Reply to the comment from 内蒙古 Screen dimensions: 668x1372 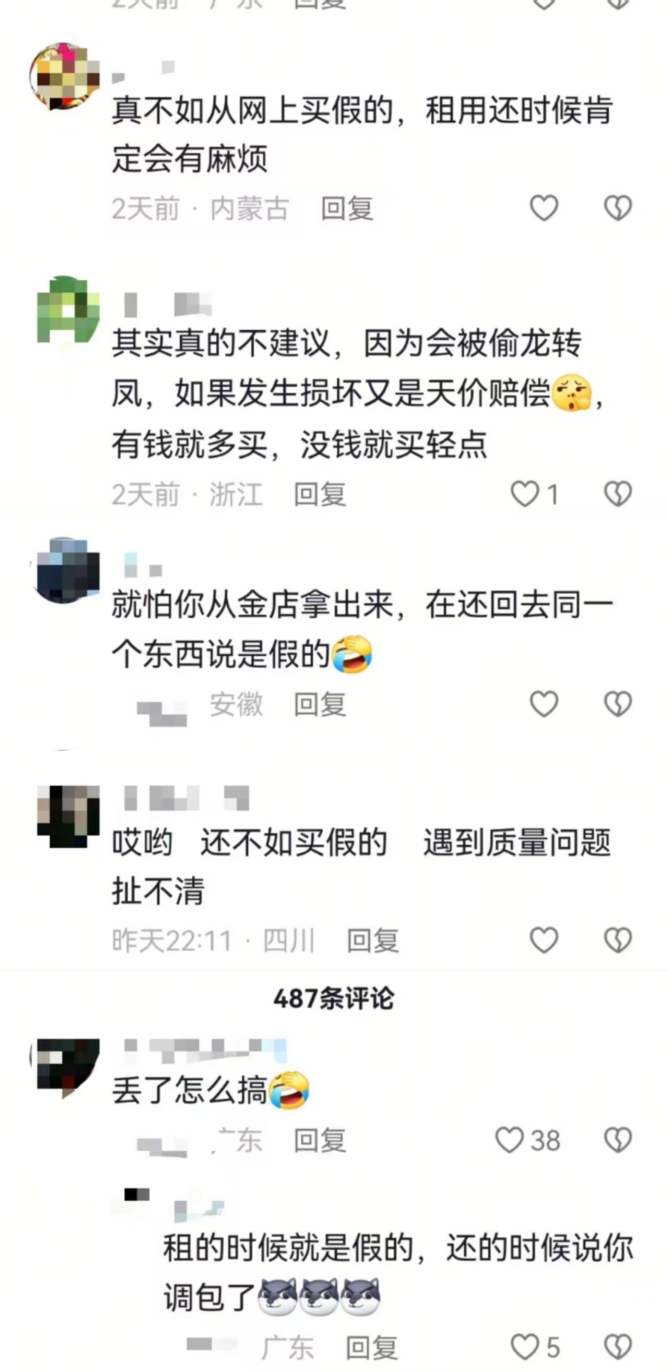tap(347, 208)
